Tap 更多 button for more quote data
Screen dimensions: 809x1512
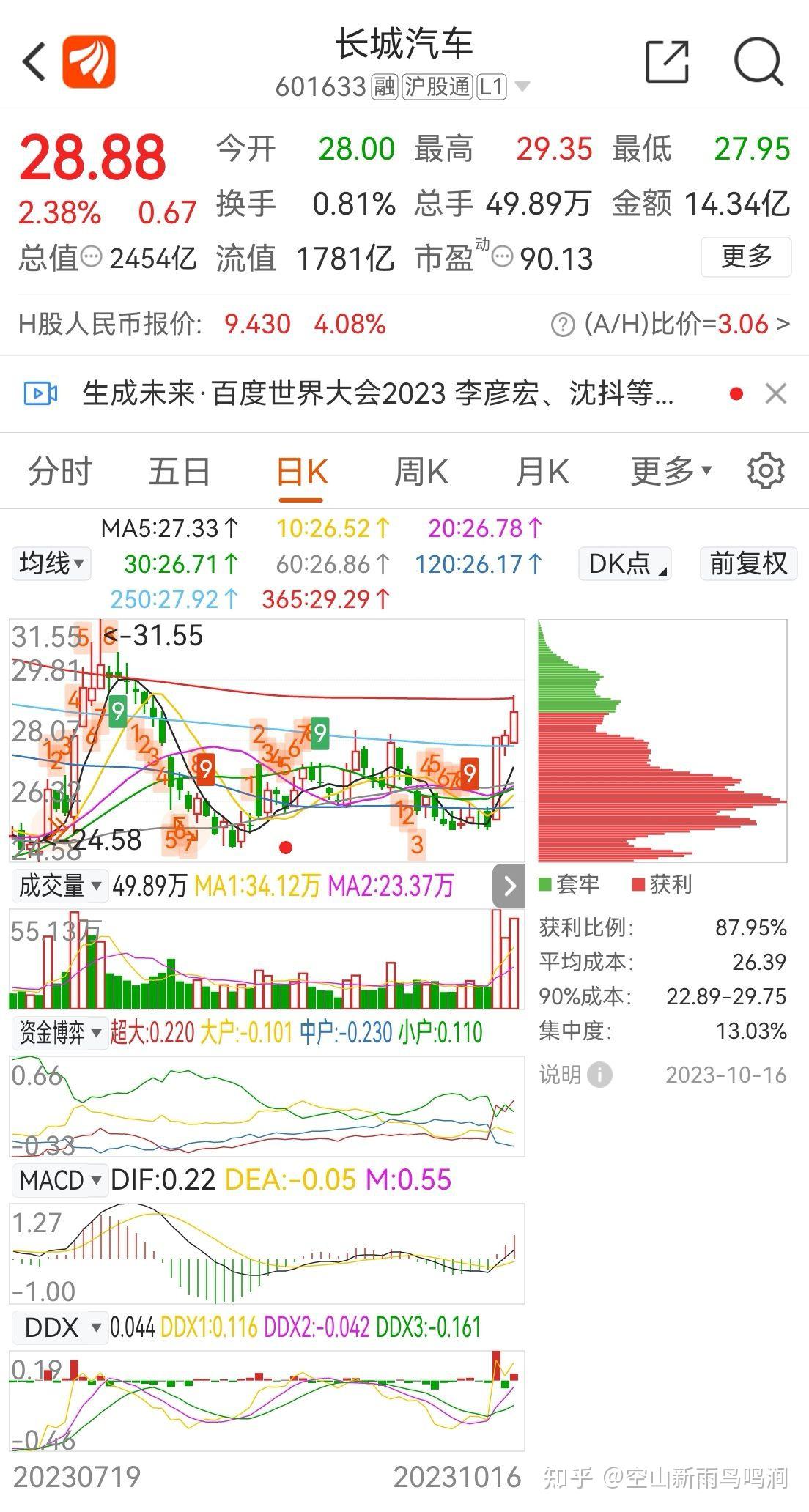click(x=746, y=256)
